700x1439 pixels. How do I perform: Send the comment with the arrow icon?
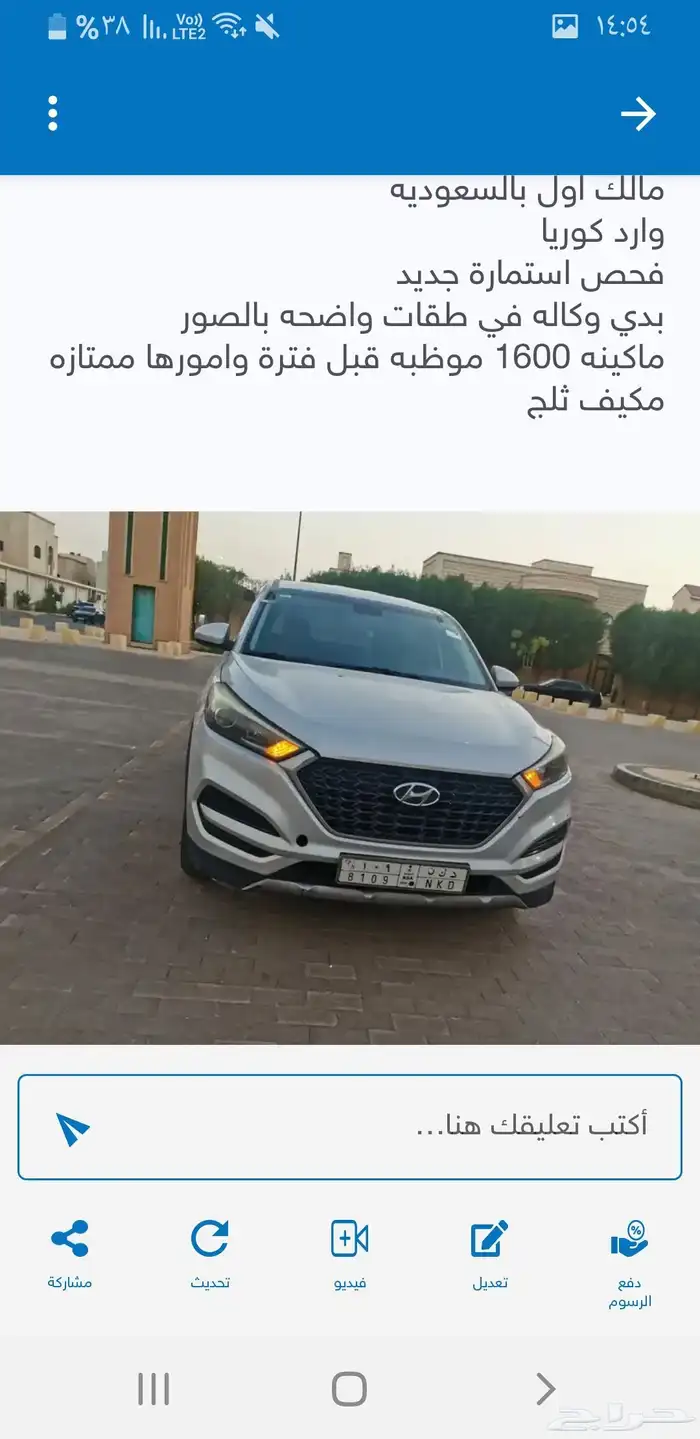click(x=72, y=1128)
